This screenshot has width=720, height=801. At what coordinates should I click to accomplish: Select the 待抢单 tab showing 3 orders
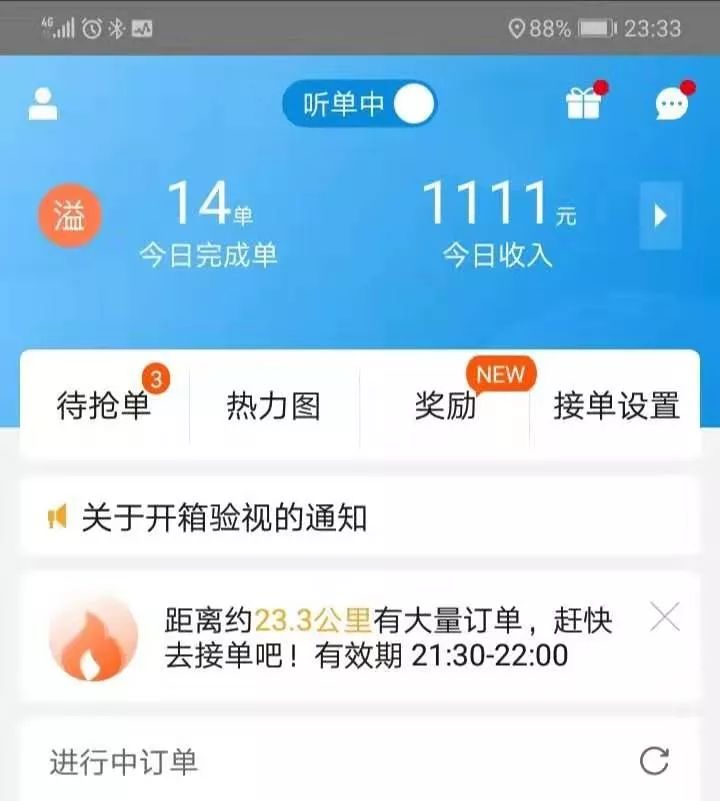pos(103,406)
